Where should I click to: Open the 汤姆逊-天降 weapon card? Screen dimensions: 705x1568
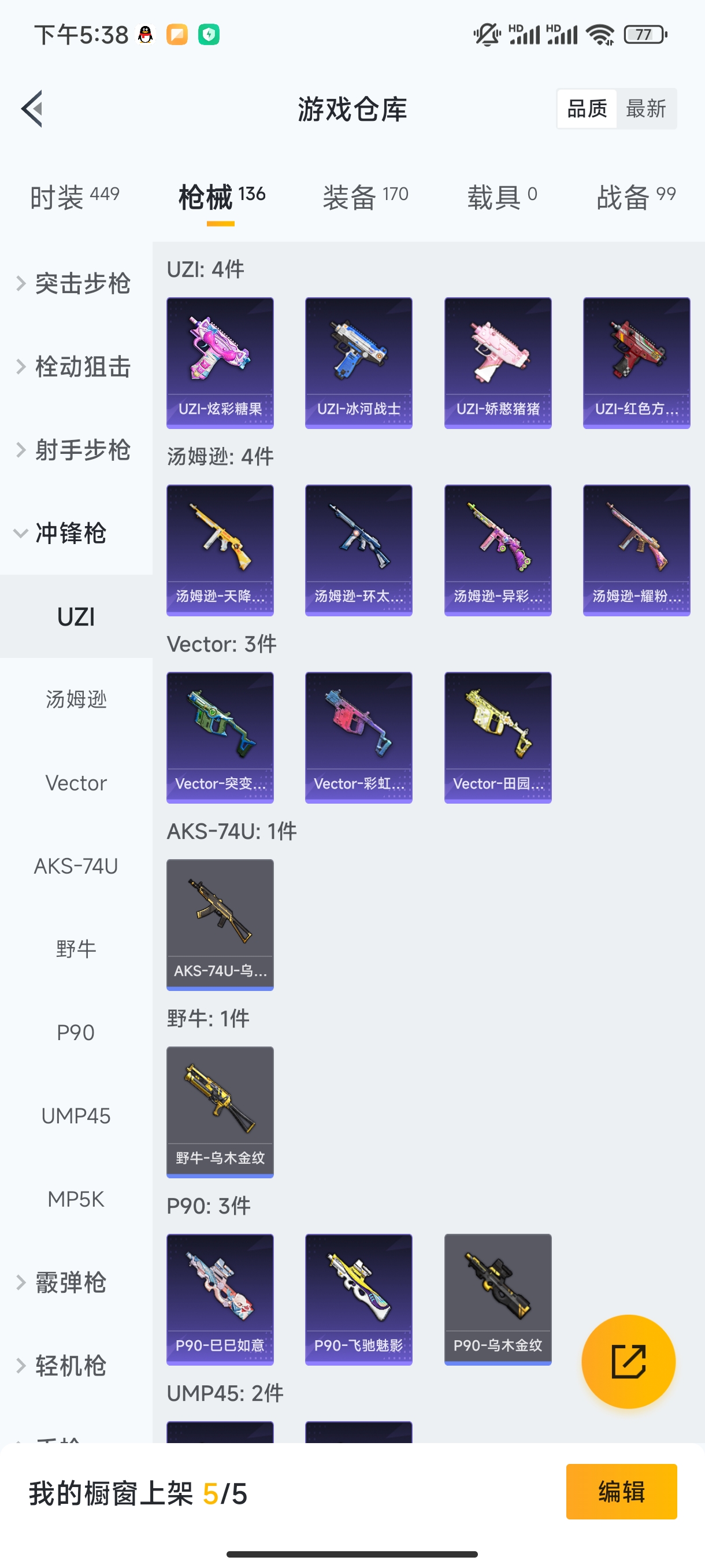(220, 549)
